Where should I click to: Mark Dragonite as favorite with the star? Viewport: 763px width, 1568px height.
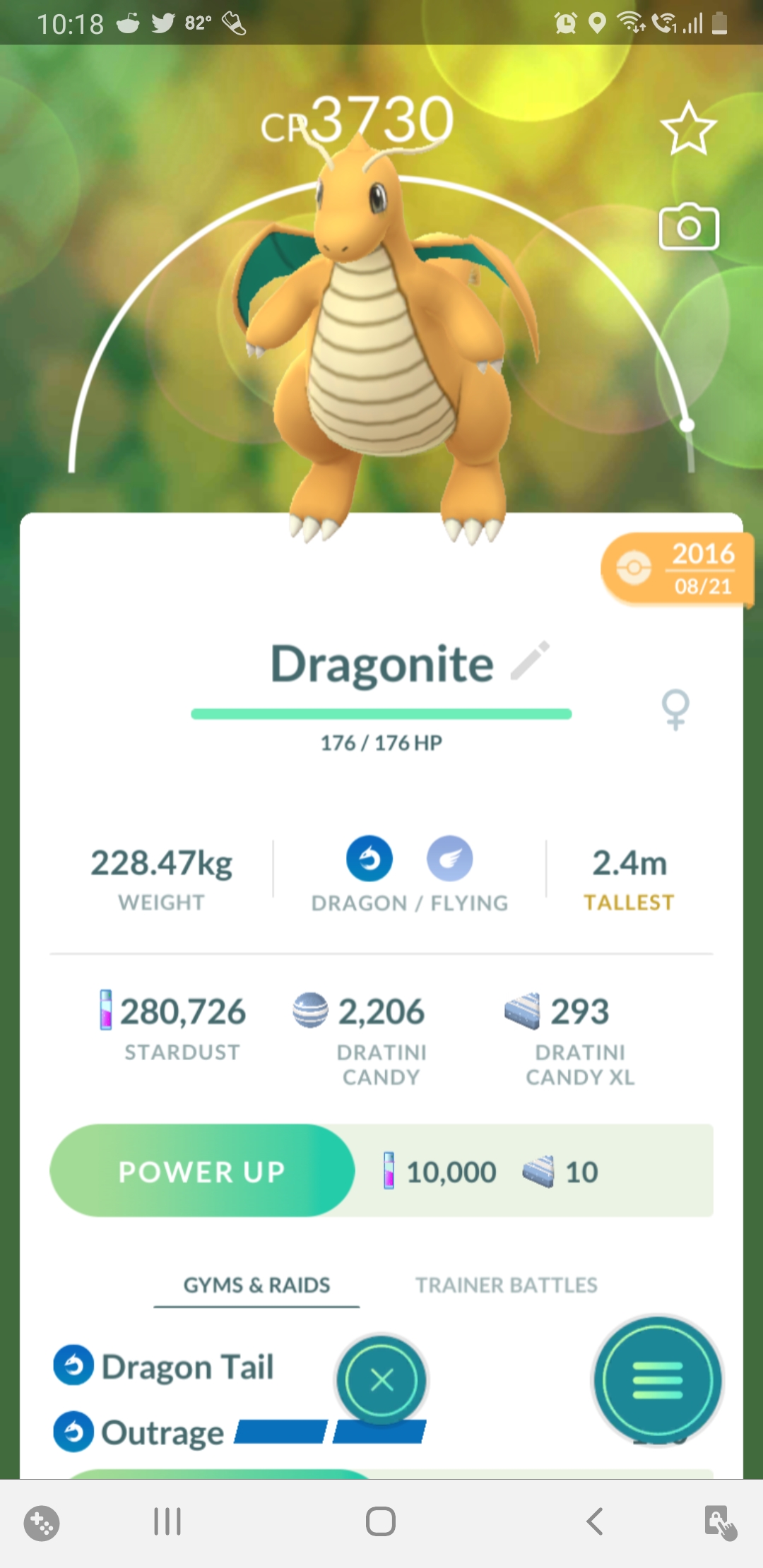pos(688,129)
